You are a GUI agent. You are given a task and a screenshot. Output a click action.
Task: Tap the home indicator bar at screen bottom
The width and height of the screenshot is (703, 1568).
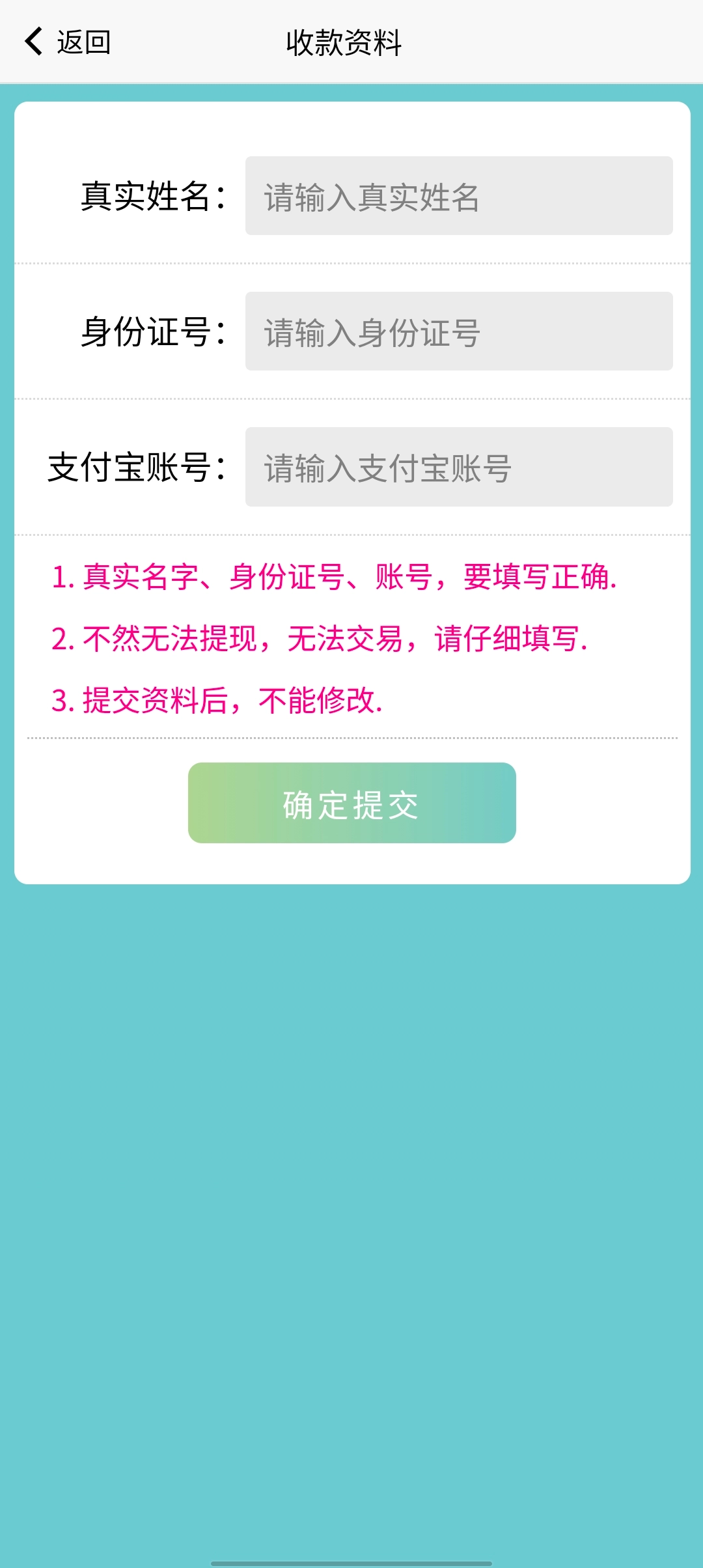tap(351, 1563)
